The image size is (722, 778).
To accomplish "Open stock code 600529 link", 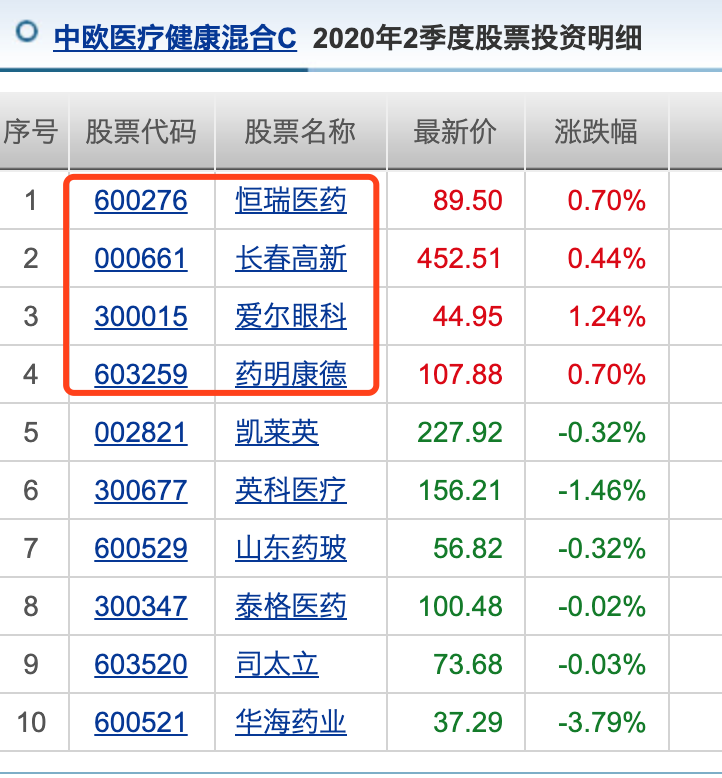I will click(141, 548).
